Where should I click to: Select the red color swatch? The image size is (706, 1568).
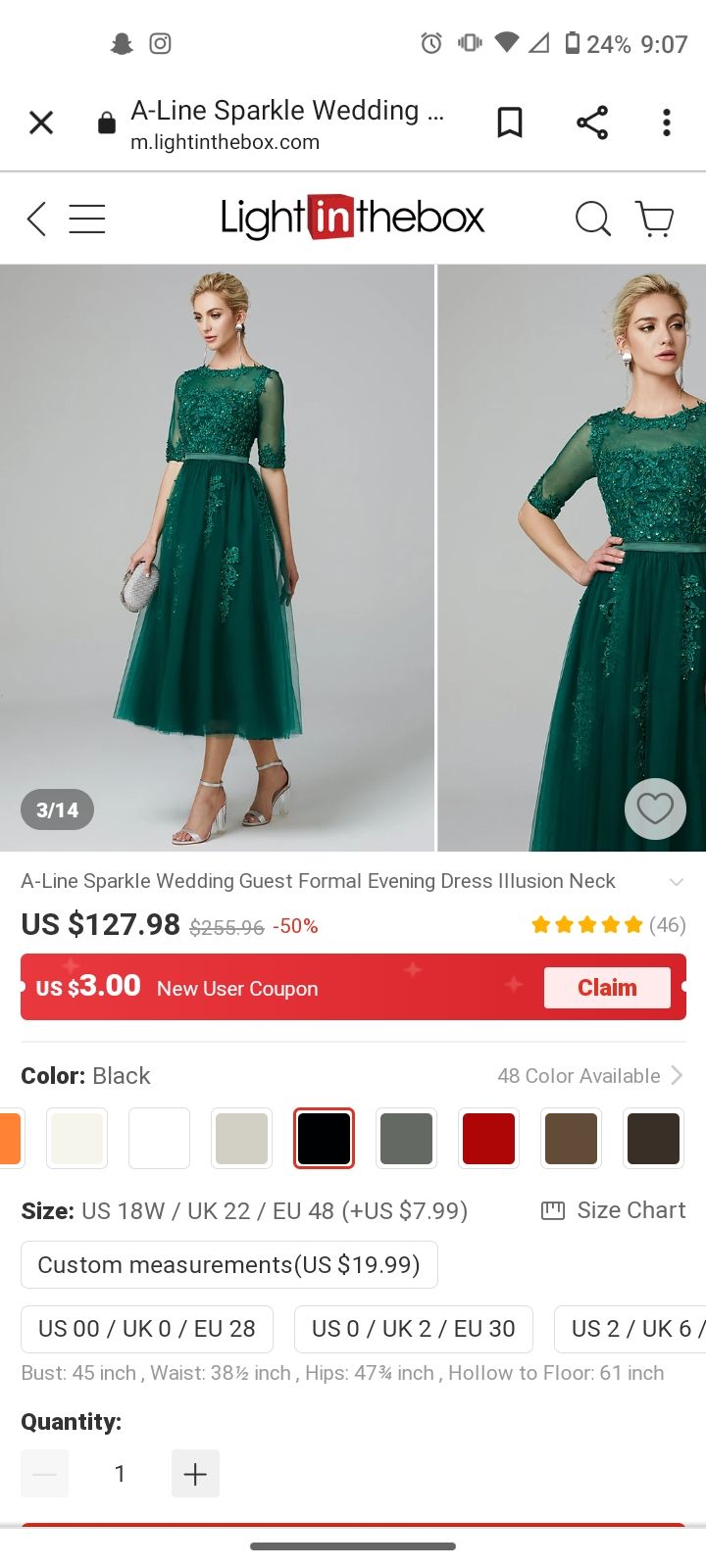point(488,1139)
